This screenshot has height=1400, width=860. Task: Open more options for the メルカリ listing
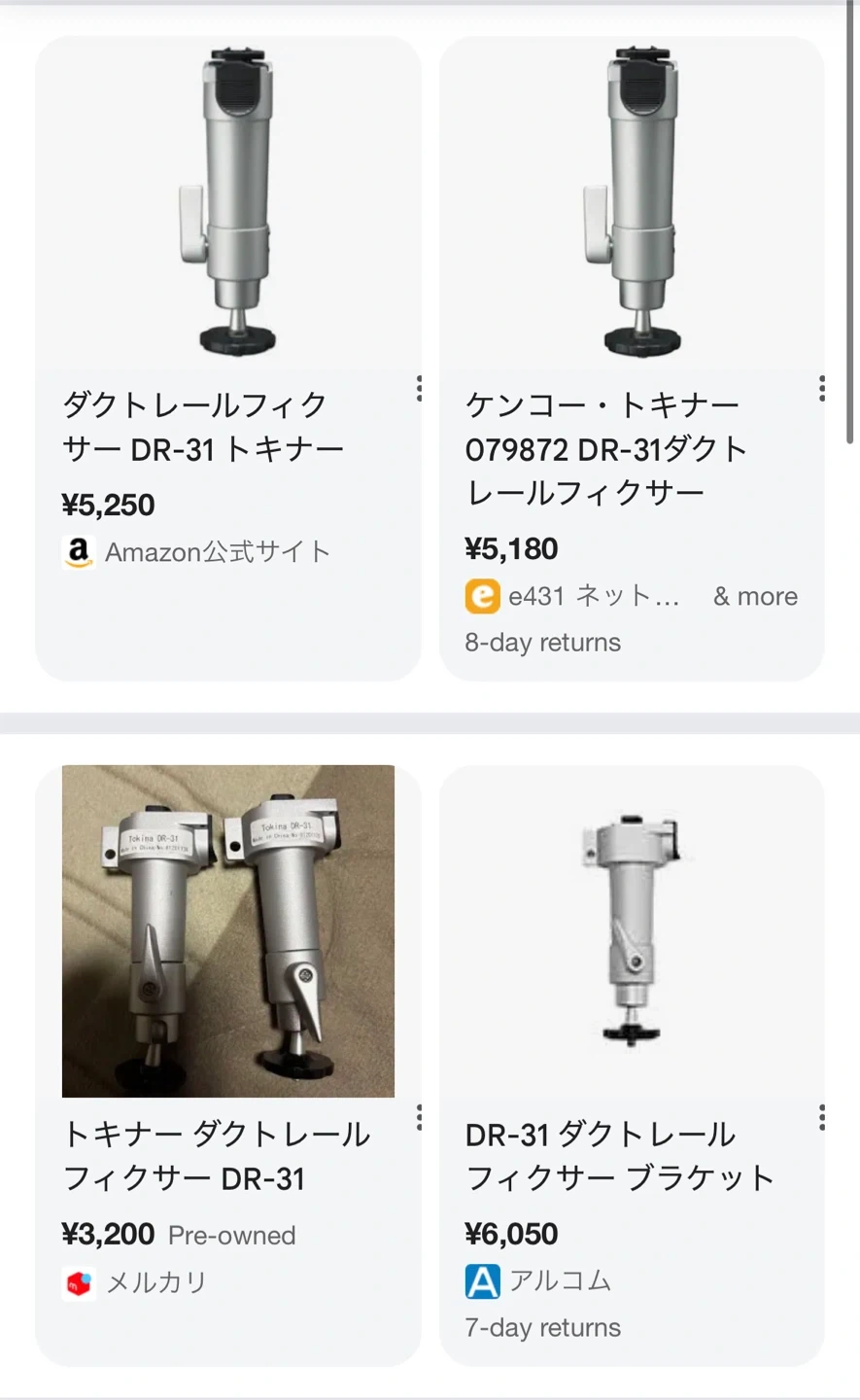419,1117
